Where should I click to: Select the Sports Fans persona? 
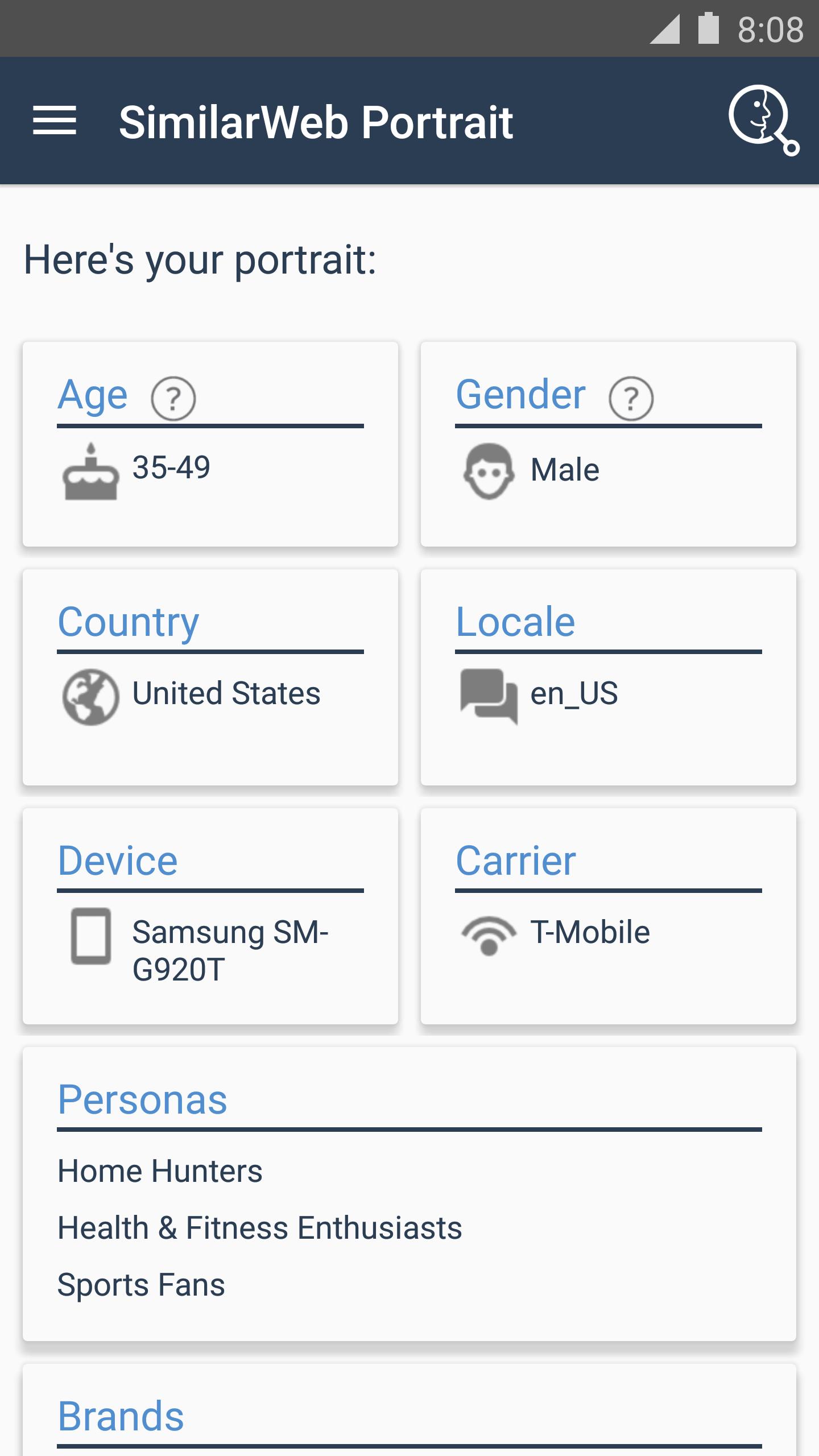pos(141,1284)
